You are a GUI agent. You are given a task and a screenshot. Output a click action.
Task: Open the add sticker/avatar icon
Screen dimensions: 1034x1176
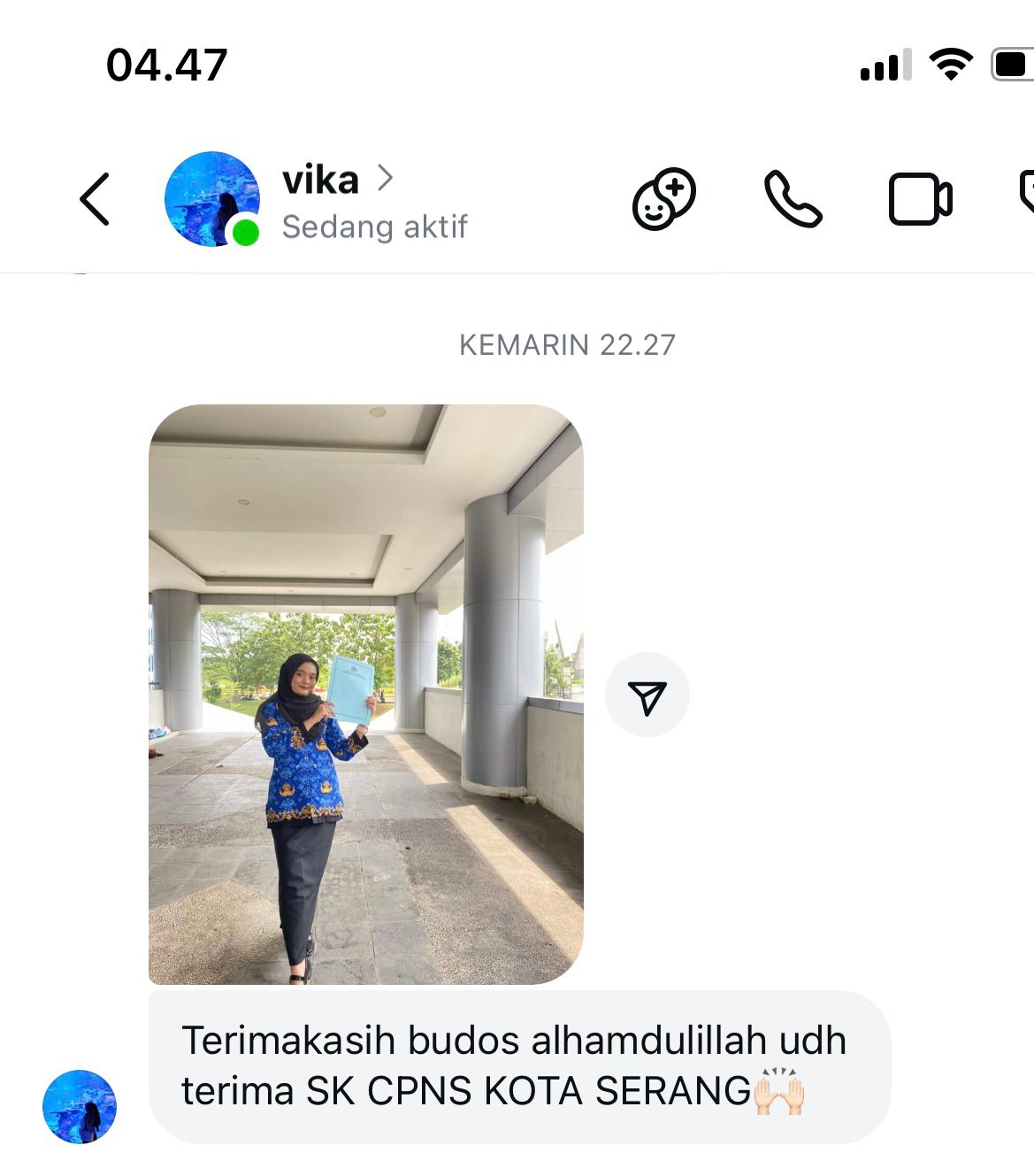[x=663, y=199]
